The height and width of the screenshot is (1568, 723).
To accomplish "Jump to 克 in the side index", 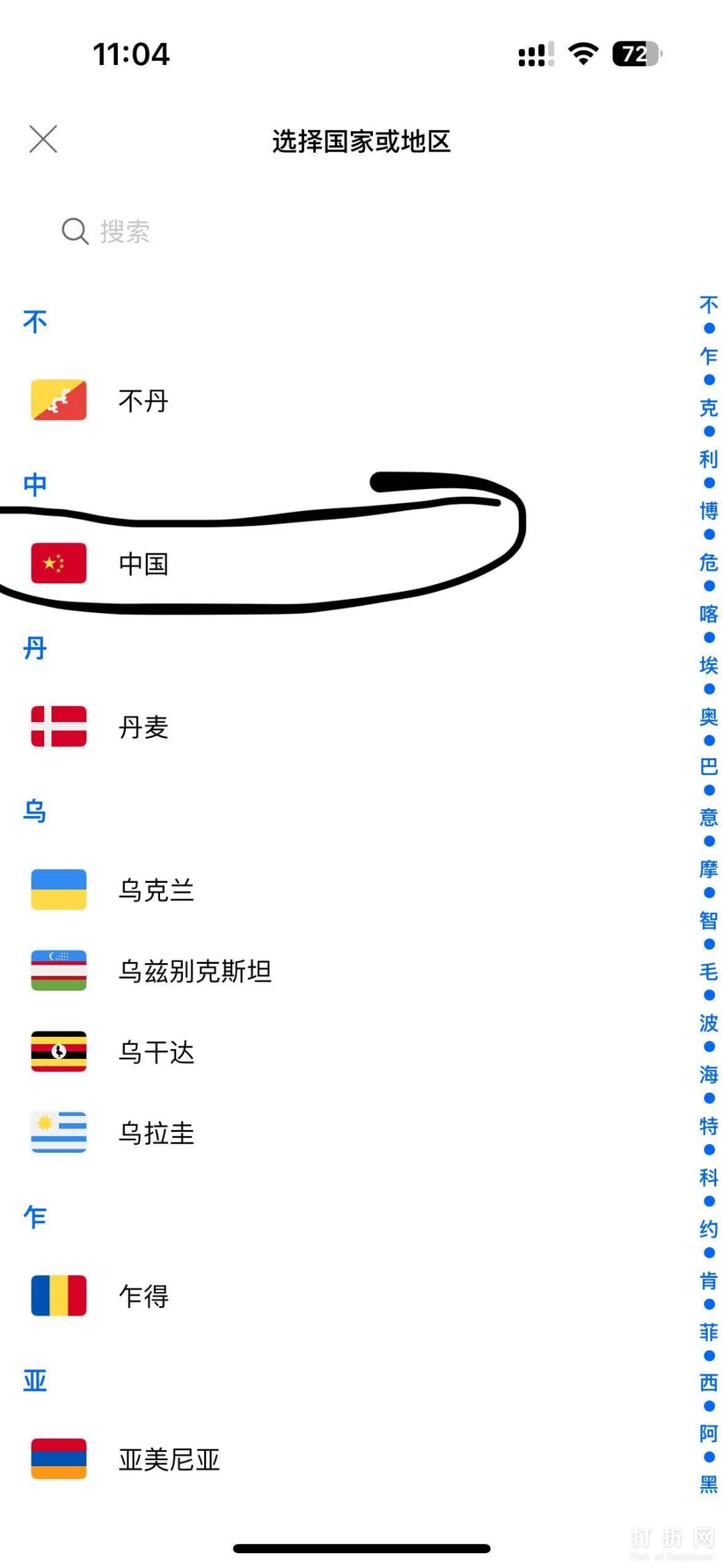I will [x=708, y=407].
